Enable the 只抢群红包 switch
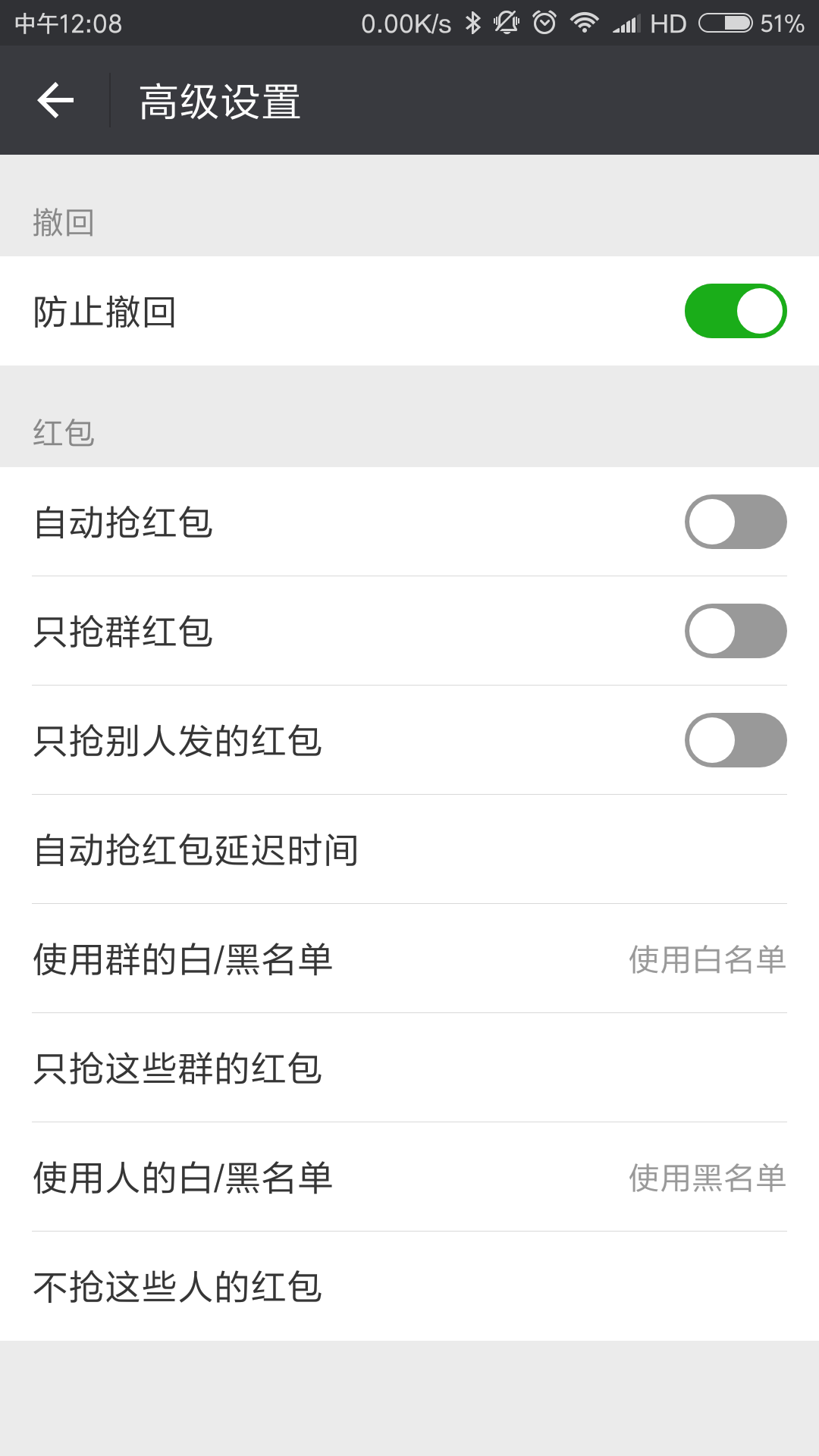 [x=735, y=631]
